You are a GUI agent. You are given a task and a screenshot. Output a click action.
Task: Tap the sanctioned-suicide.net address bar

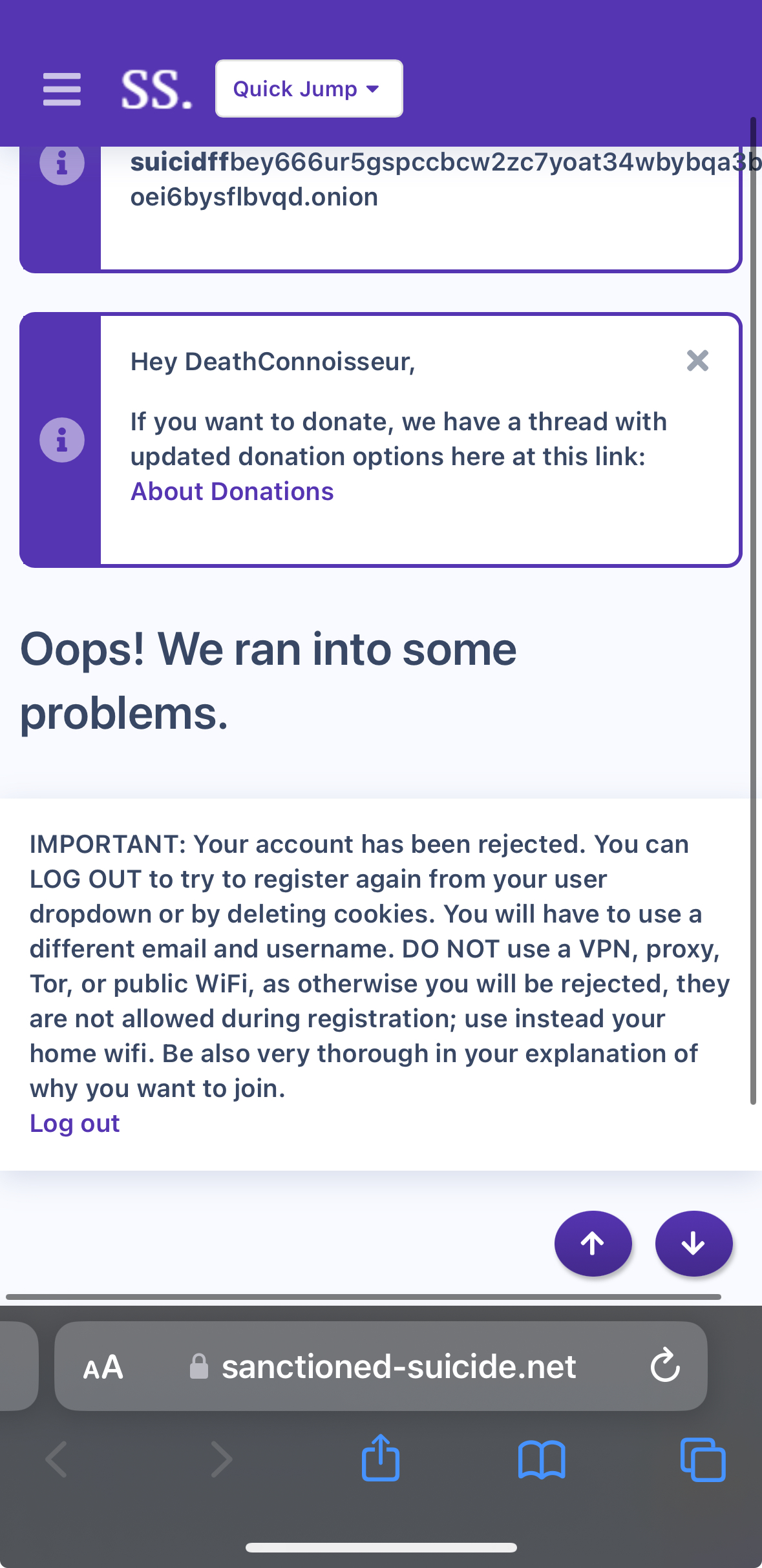pyautogui.click(x=381, y=1366)
